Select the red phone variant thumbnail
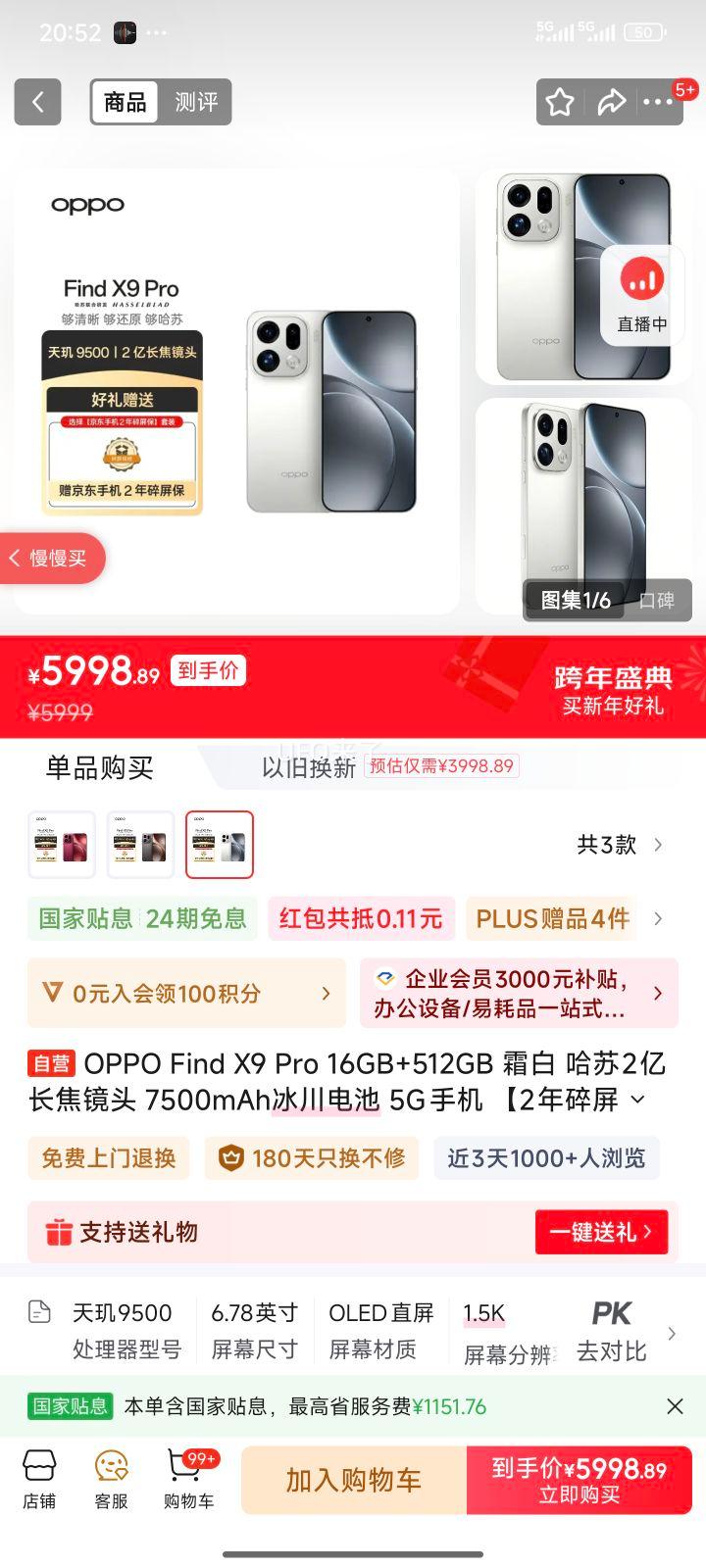The height and width of the screenshot is (1568, 706). click(62, 844)
